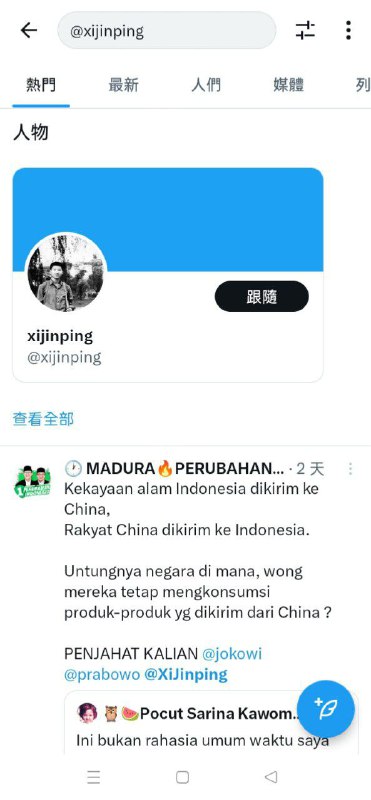
Task: Open the @prabowo mention
Action: [x=102, y=674]
